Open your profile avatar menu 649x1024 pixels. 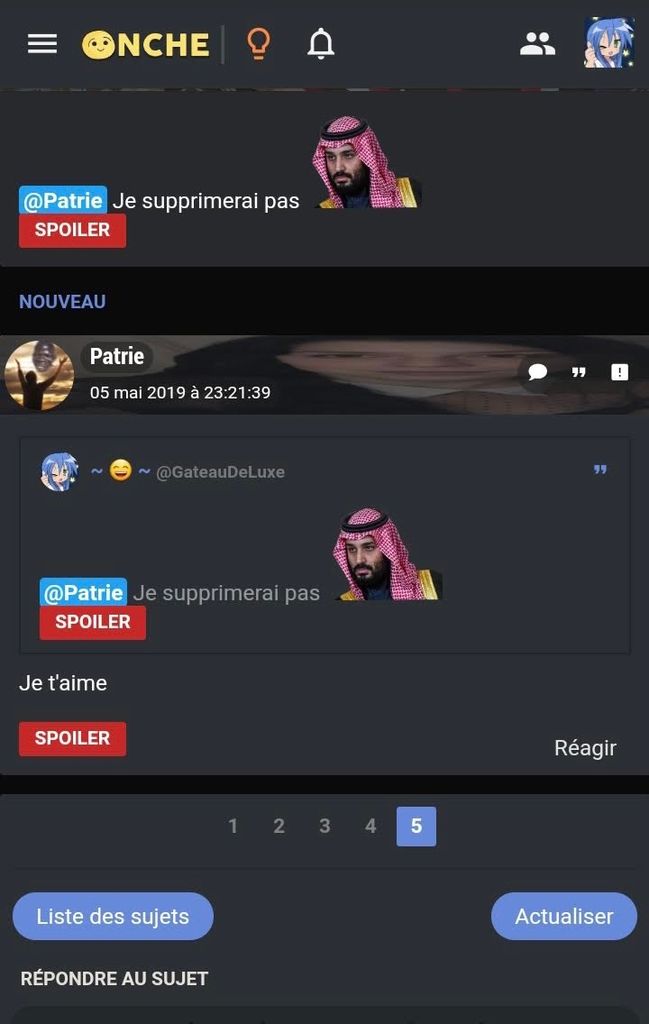click(x=608, y=44)
